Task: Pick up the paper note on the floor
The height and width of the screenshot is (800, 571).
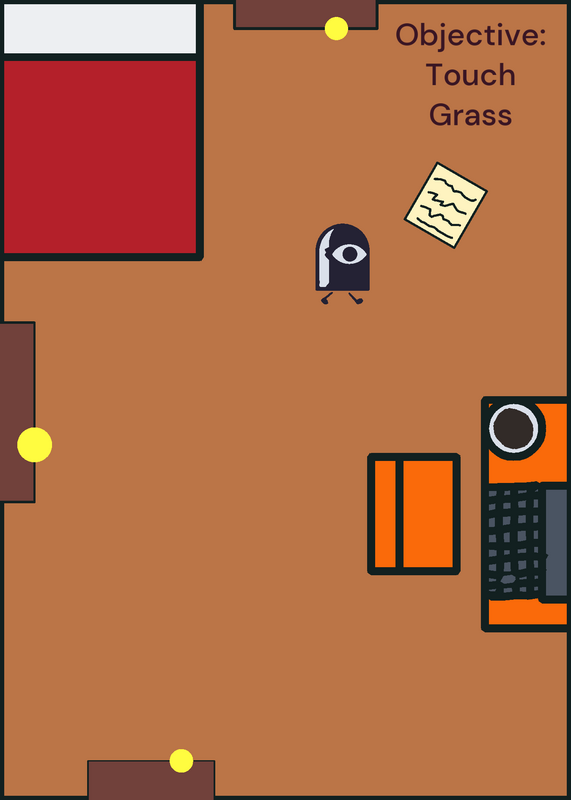Action: (445, 205)
